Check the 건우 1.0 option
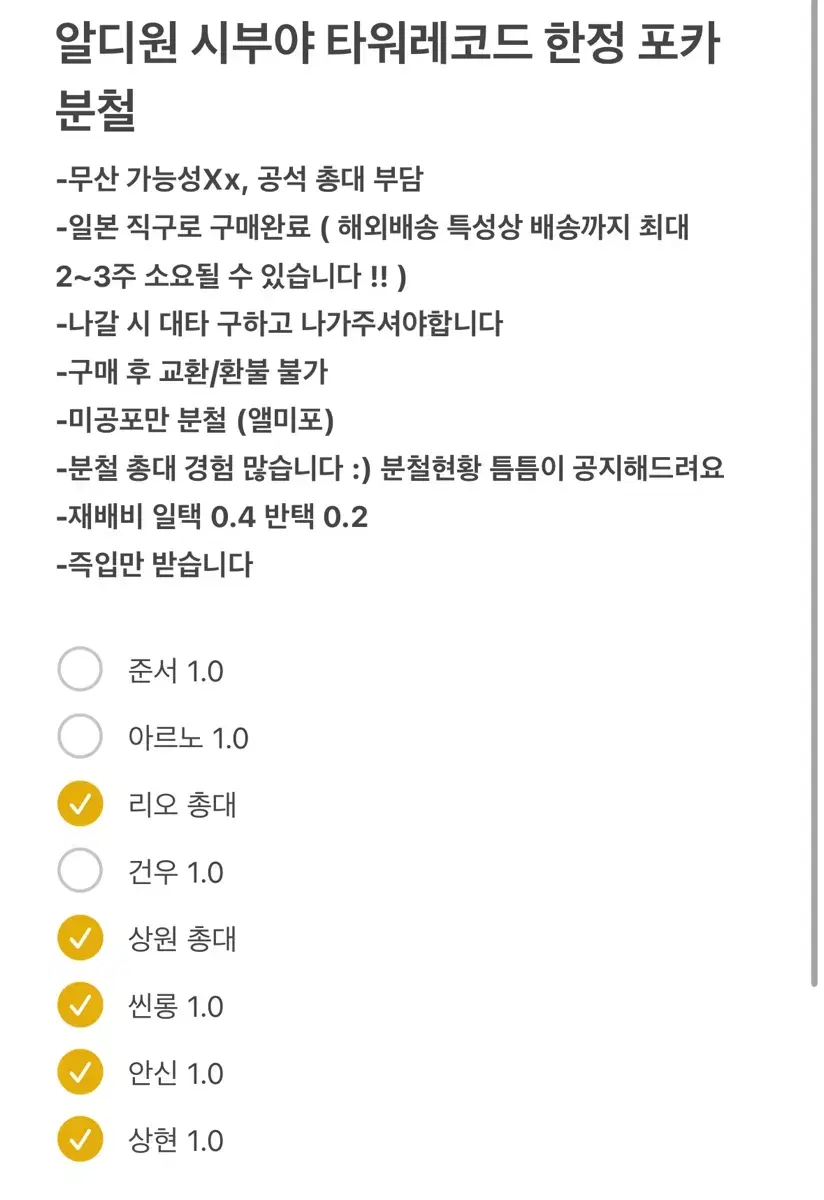Image resolution: width=824 pixels, height=1200 pixels. tap(79, 872)
